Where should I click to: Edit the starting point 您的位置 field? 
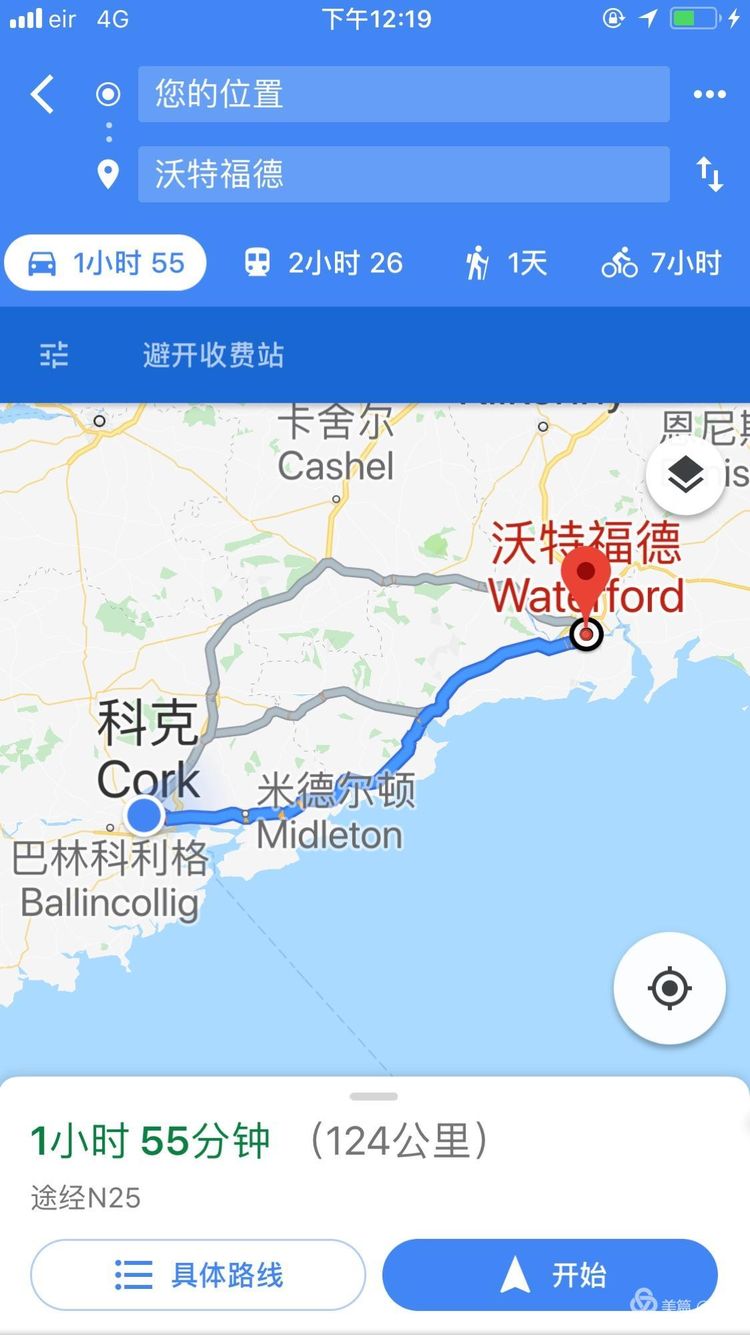[403, 95]
